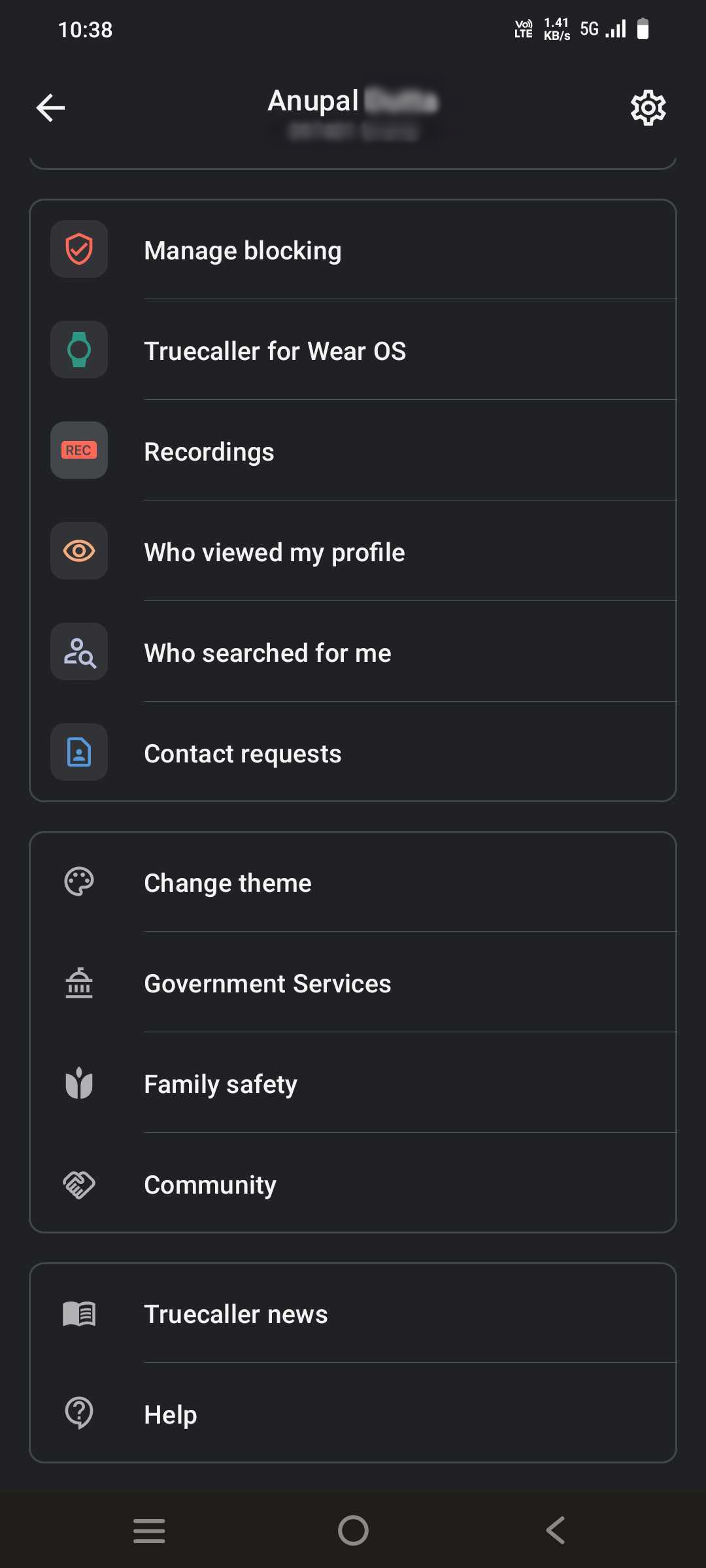Select Family safety
This screenshot has height=1568, width=706.
[353, 1084]
